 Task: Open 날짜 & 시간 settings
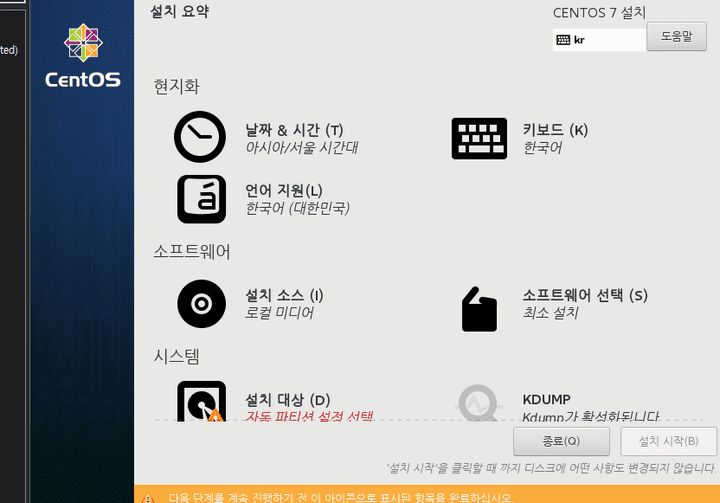[293, 137]
